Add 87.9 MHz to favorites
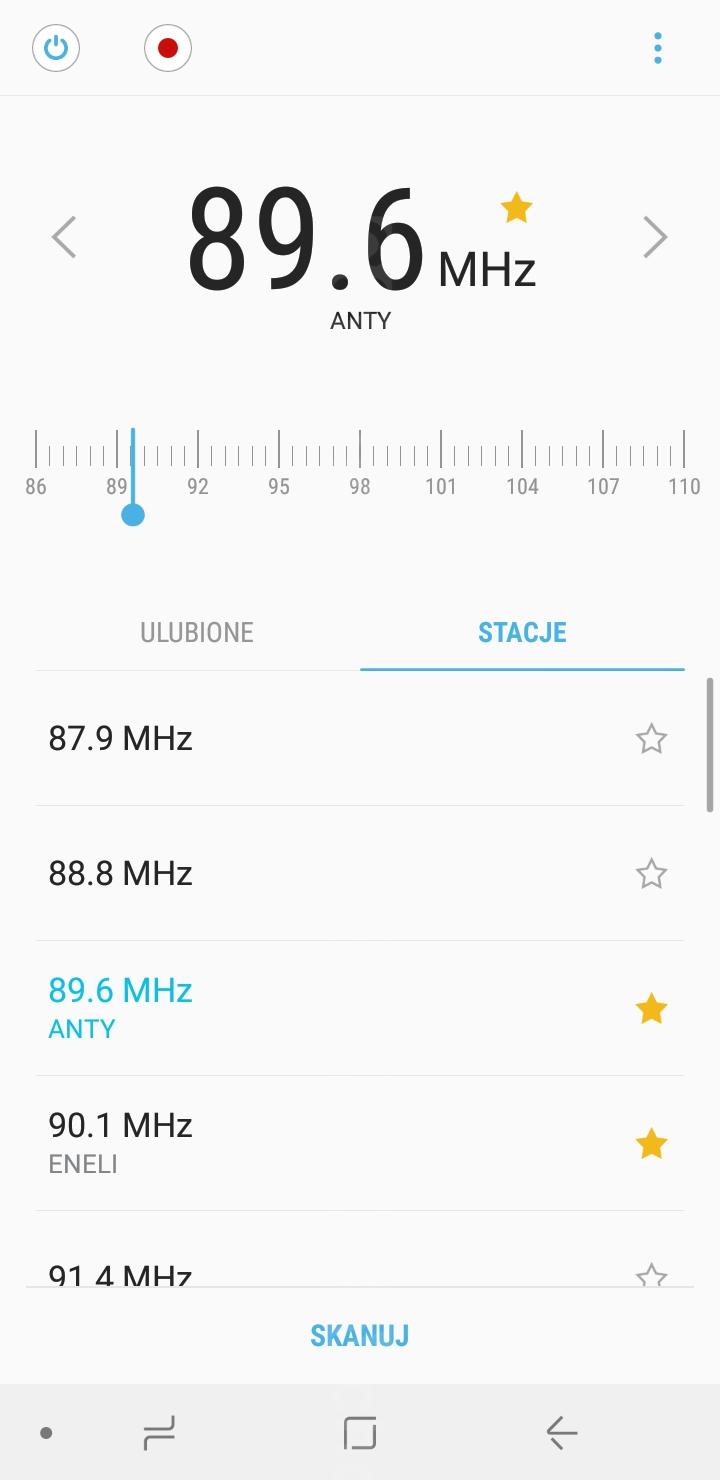This screenshot has height=1480, width=720. pyautogui.click(x=651, y=739)
